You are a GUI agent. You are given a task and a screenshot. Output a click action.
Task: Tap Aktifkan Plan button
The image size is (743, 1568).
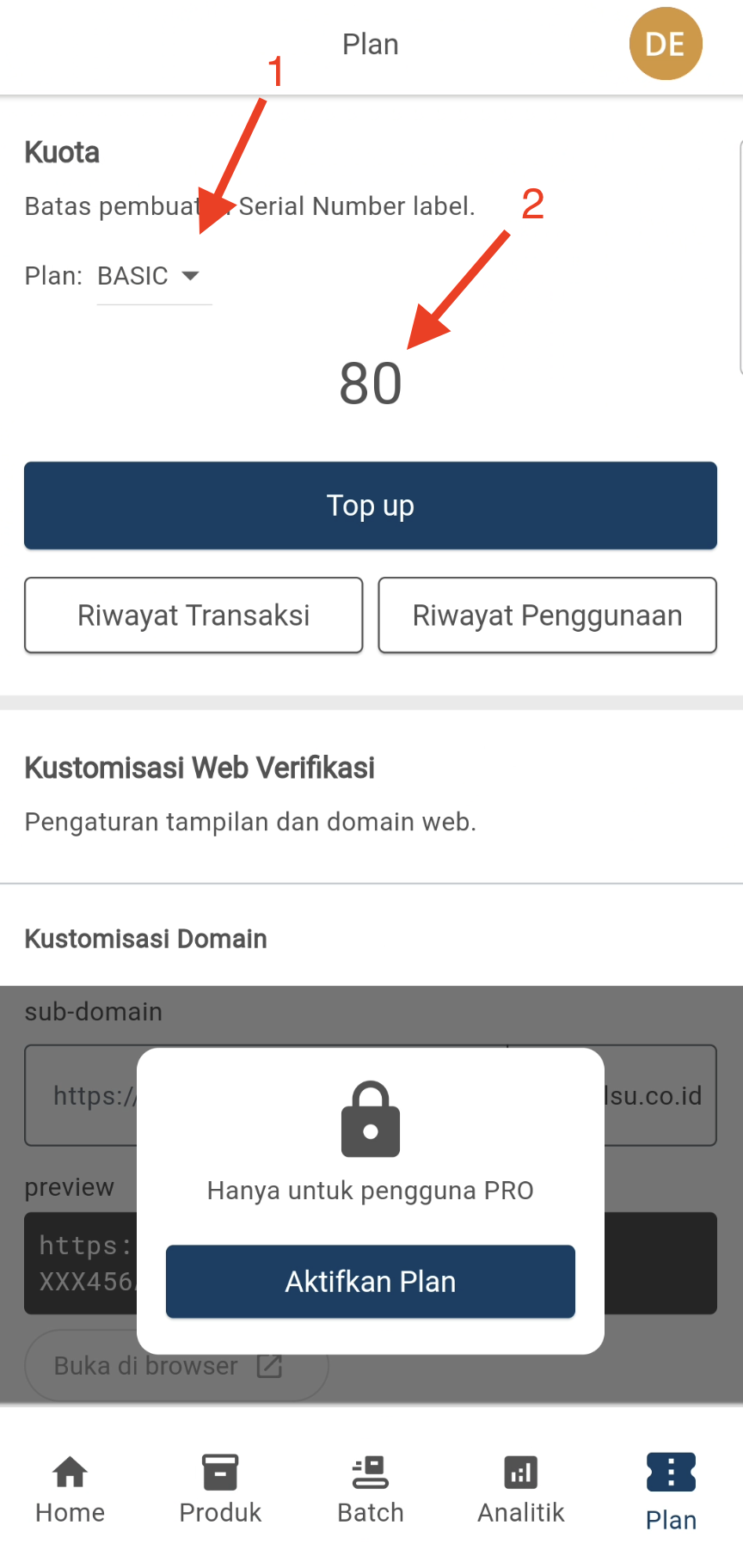point(371,1281)
